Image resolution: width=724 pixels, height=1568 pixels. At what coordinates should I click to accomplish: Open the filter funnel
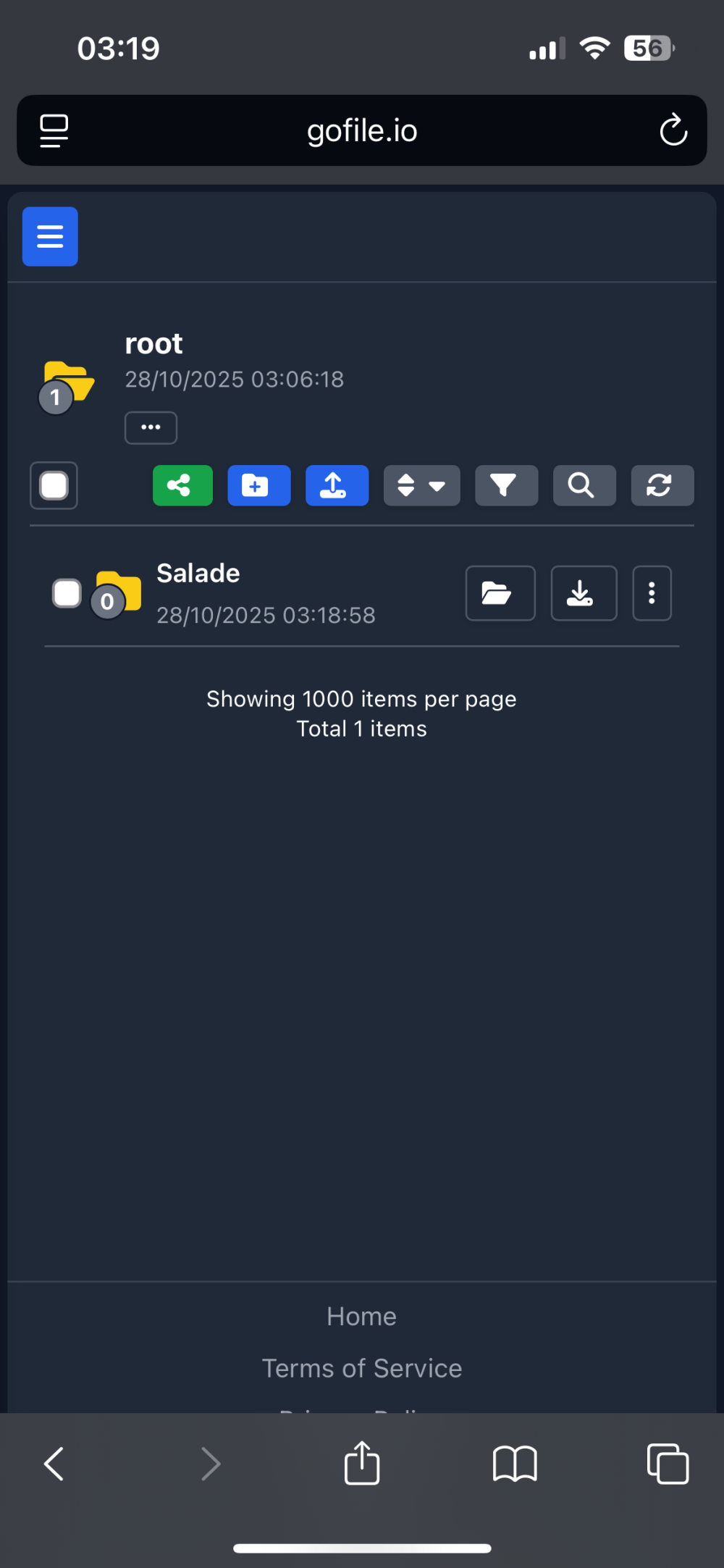tap(506, 485)
